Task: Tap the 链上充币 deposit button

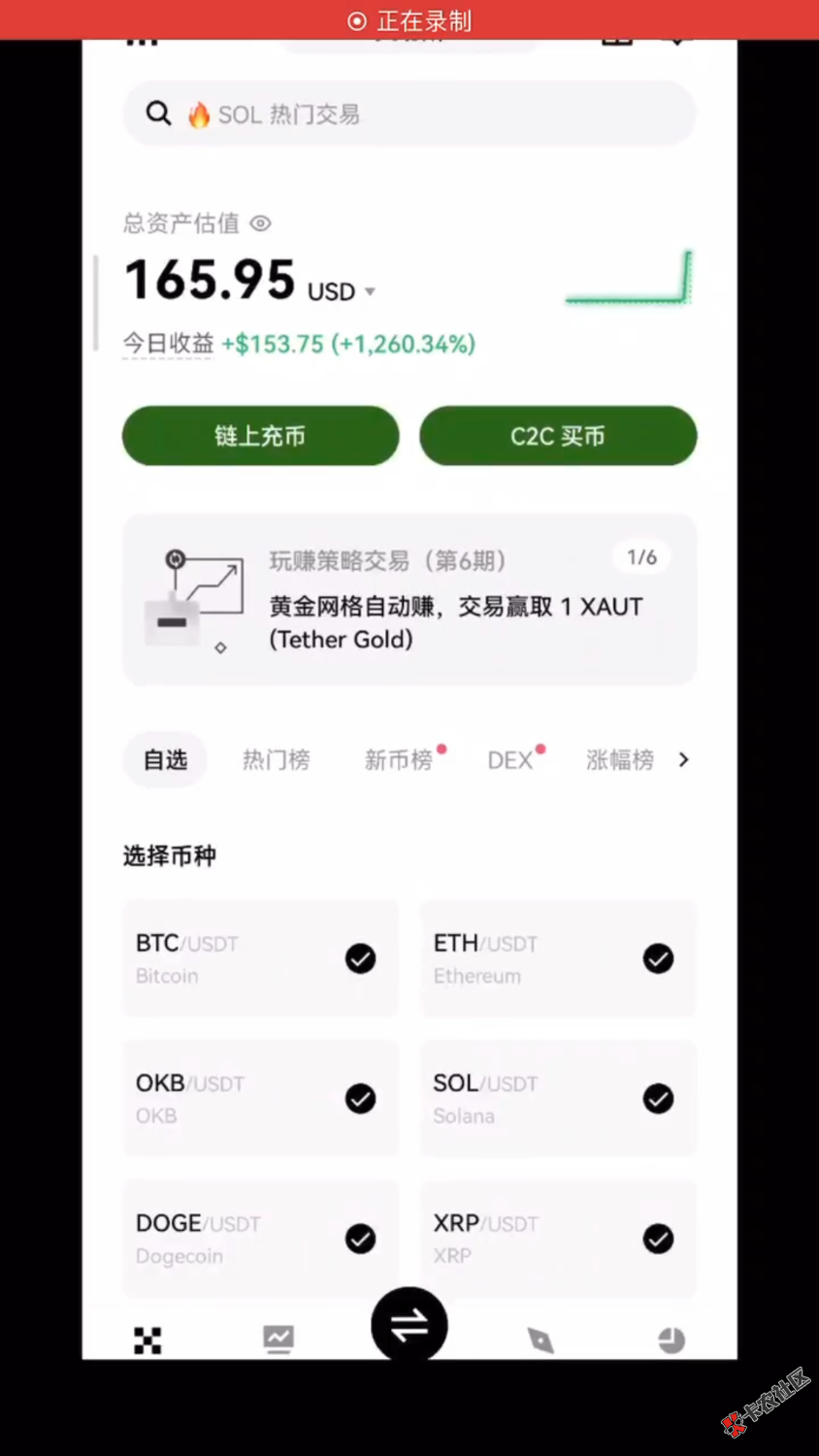Action: (x=260, y=436)
